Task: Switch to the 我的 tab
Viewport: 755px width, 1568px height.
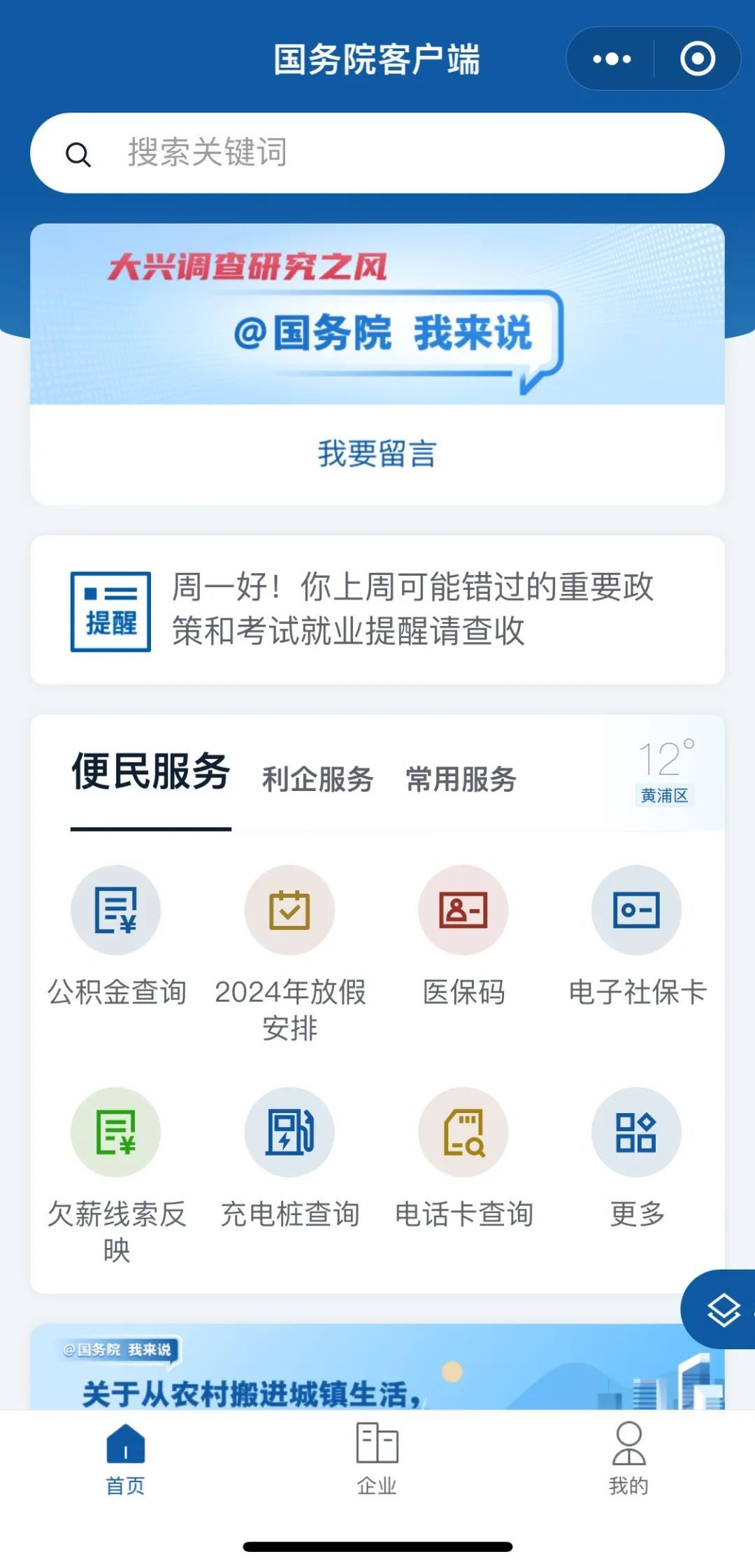Action: tap(628, 1458)
